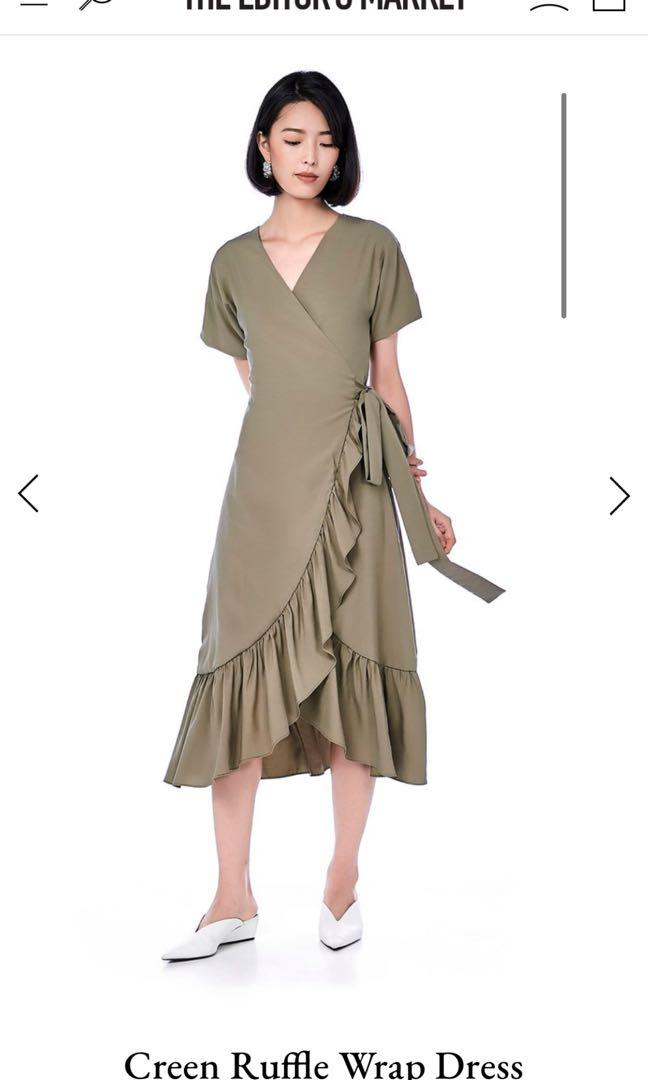This screenshot has width=648, height=1080.
Task: Open the account profile icon
Action: click(x=548, y=5)
